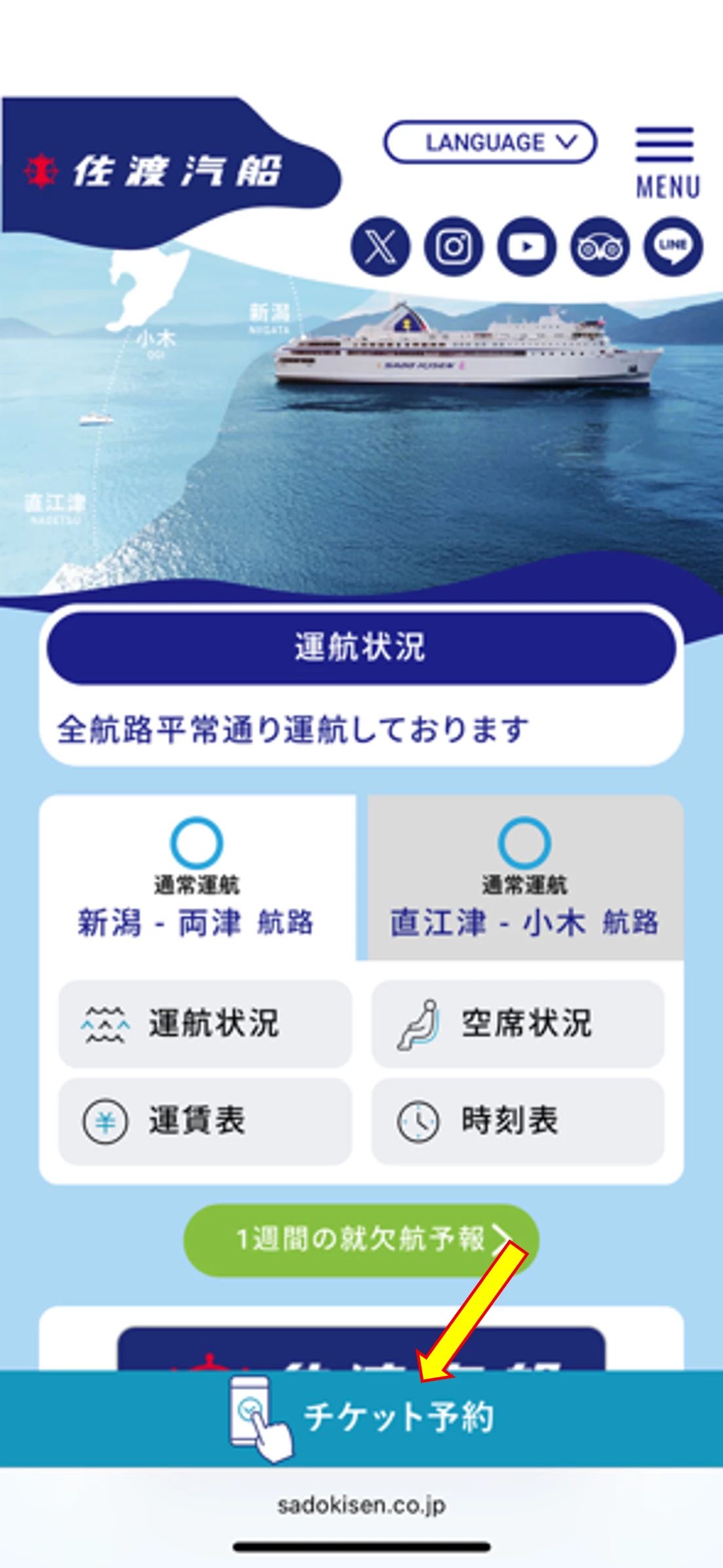This screenshot has height=1568, width=723.
Task: Open the Instagram social link
Action: point(454,247)
